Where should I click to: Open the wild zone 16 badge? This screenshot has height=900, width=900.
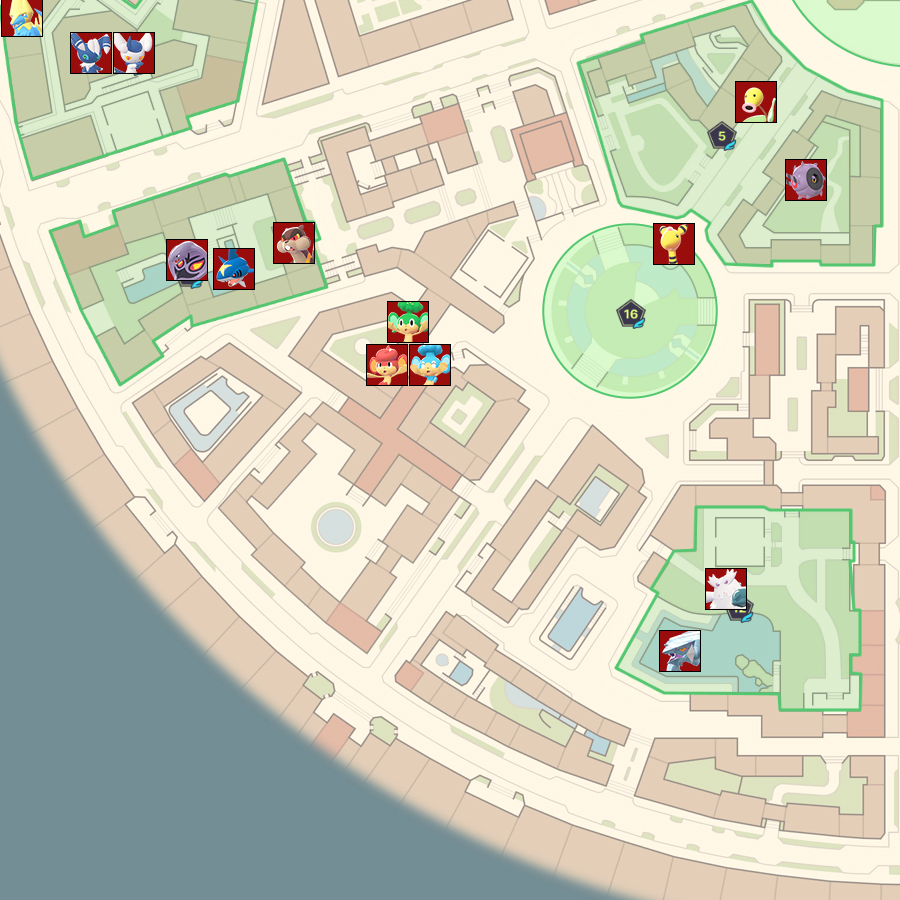click(630, 314)
